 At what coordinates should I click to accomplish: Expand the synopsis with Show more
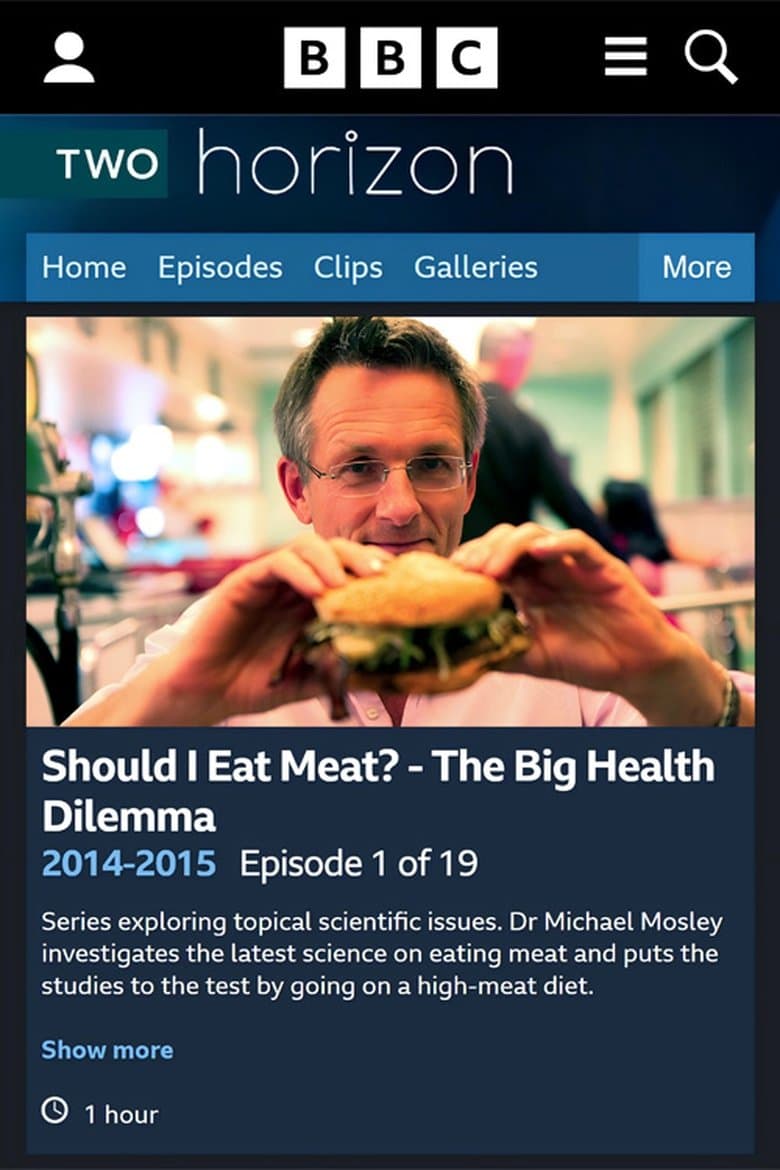[x=107, y=1050]
